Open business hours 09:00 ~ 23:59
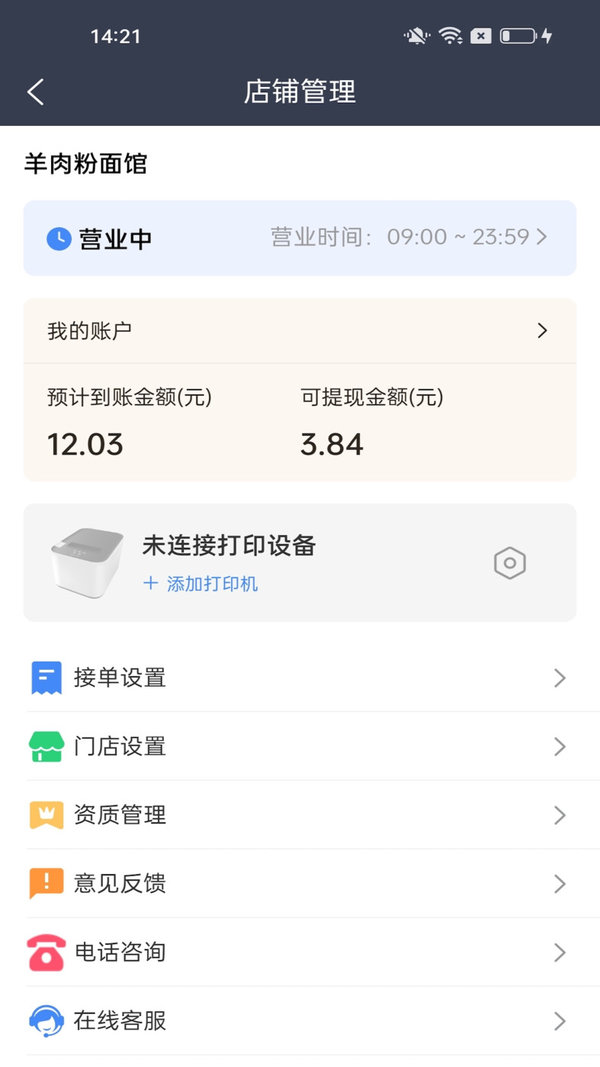600x1067 pixels. point(408,238)
